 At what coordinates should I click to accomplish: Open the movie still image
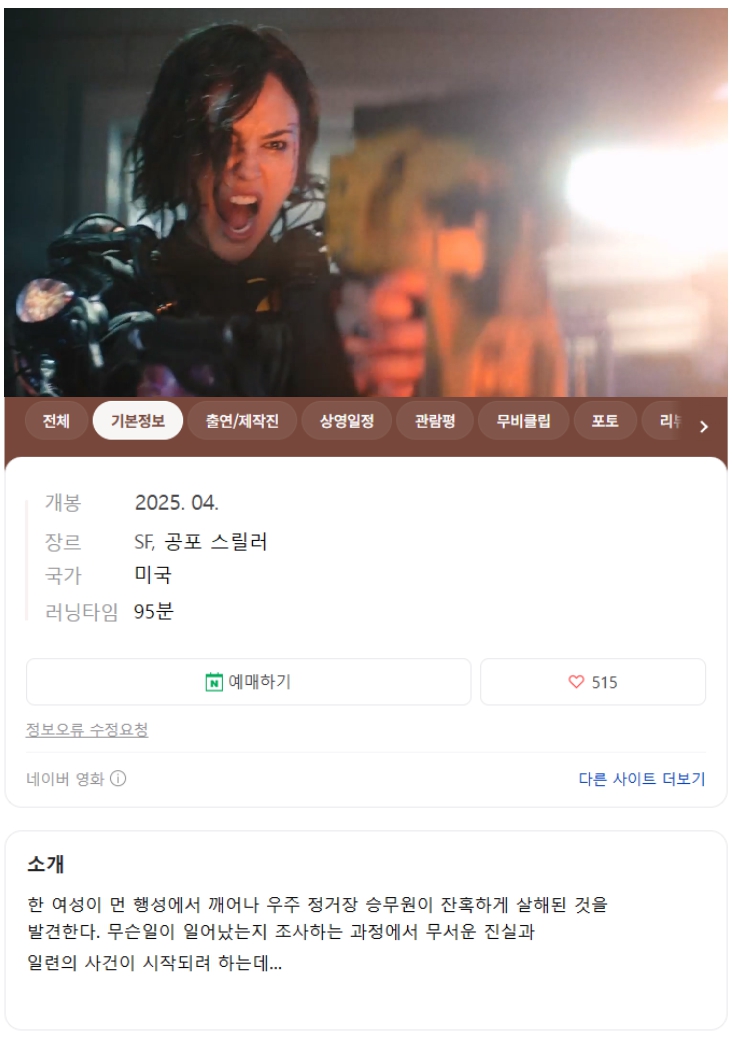tap(366, 200)
